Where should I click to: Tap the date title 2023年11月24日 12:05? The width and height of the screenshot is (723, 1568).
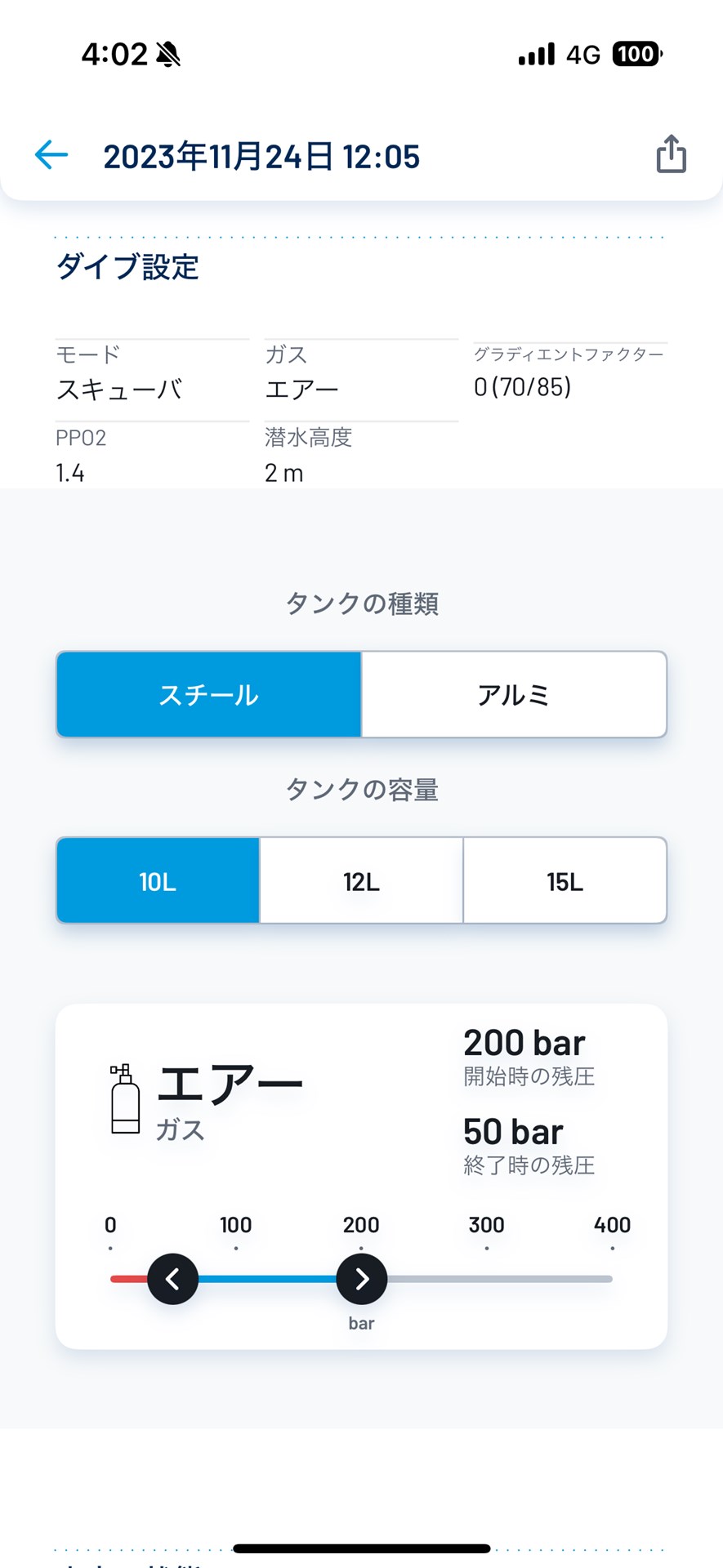point(262,156)
